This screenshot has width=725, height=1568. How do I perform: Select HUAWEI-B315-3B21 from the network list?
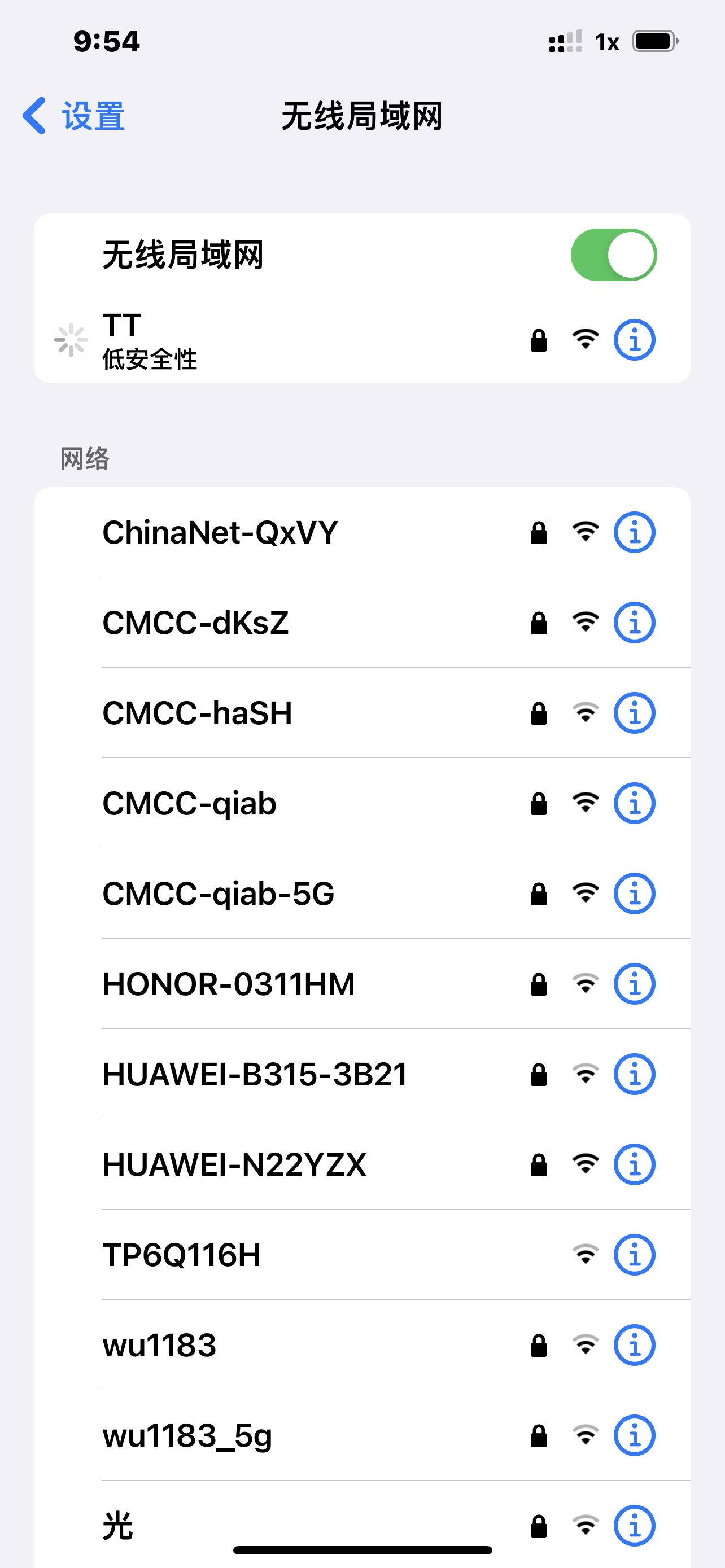tap(255, 1074)
